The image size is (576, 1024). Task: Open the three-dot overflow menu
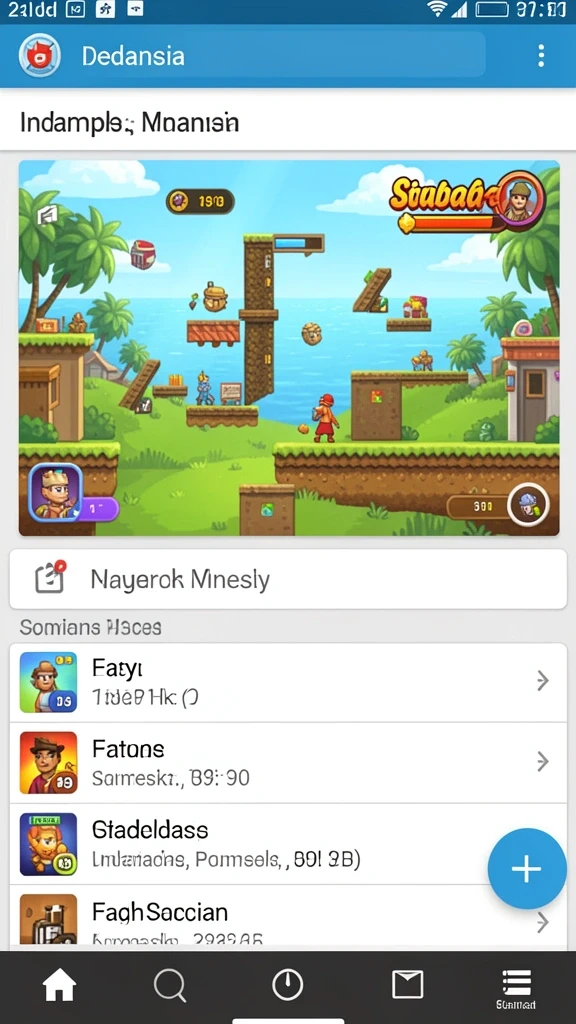[x=541, y=56]
